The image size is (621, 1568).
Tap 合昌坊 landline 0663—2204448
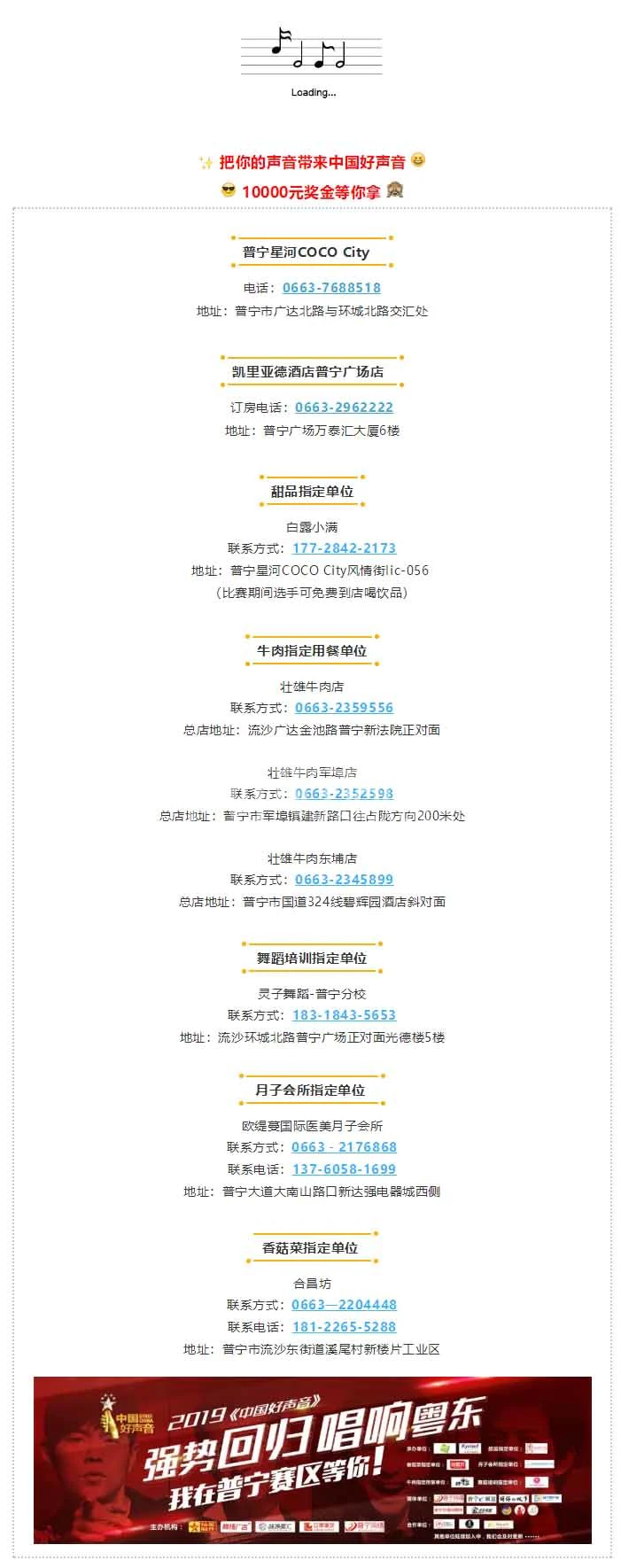tap(344, 1305)
